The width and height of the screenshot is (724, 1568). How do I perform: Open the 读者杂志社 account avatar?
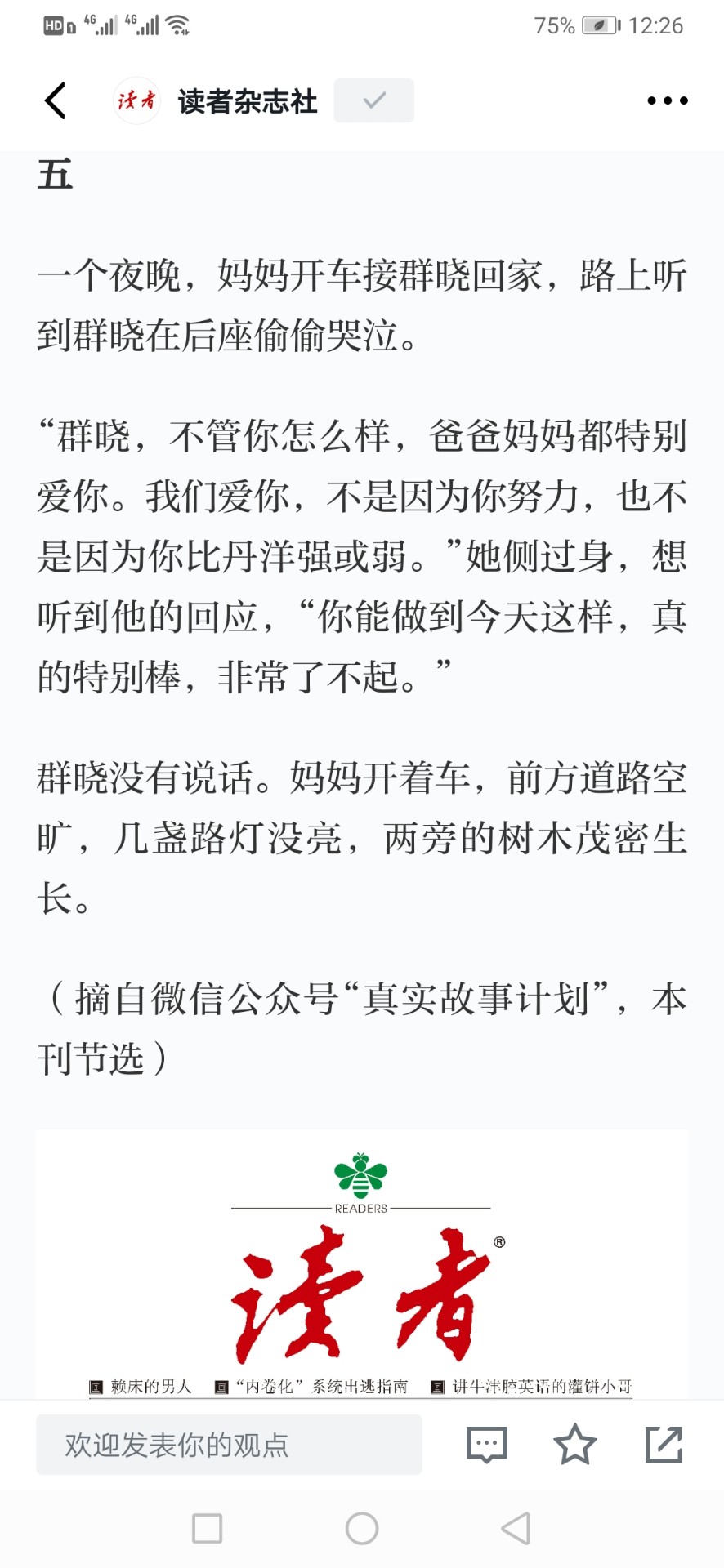136,100
